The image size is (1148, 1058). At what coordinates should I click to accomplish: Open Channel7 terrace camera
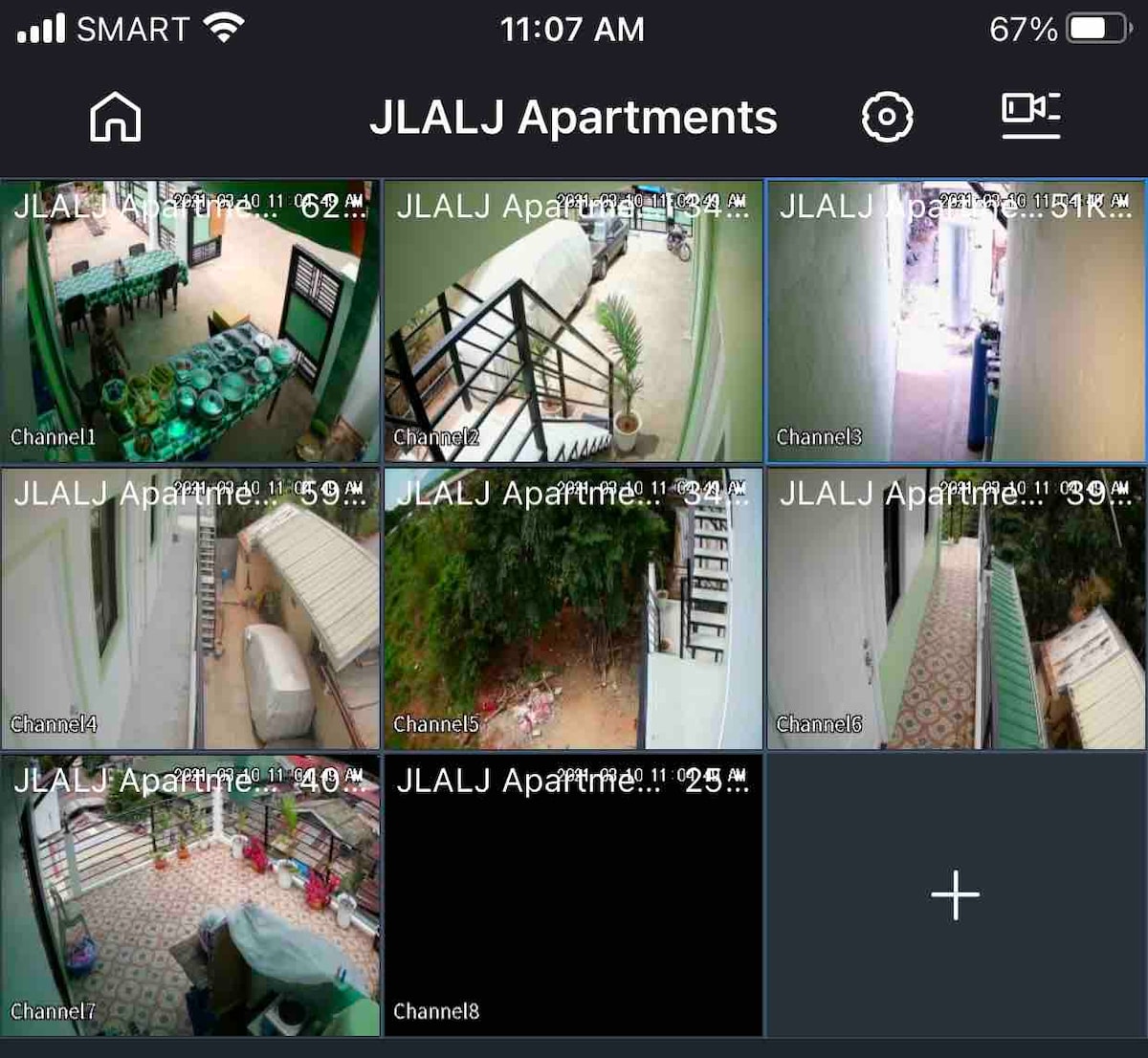tap(190, 895)
